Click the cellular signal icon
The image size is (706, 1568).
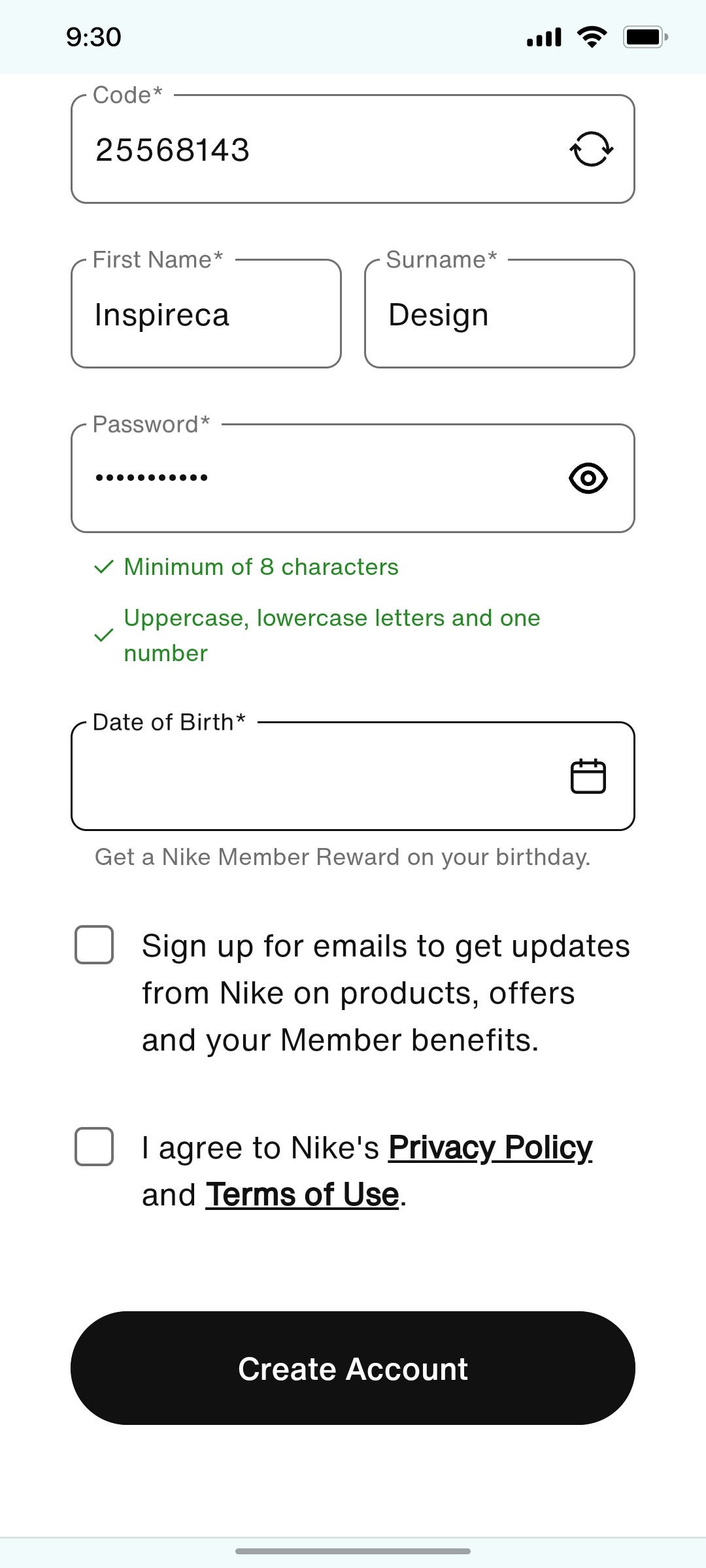tap(543, 37)
